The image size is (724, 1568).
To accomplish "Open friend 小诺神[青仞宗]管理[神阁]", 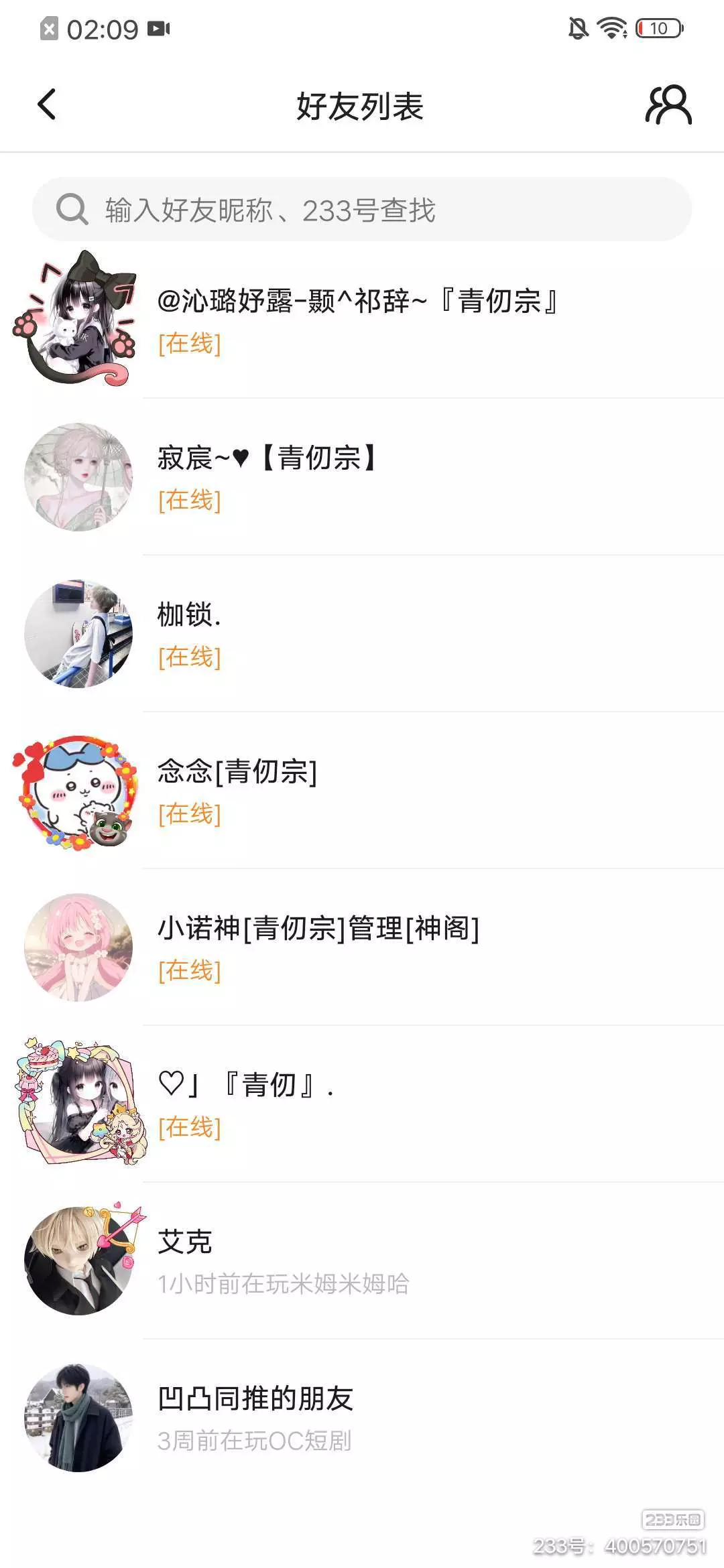I will pyautogui.click(x=362, y=948).
